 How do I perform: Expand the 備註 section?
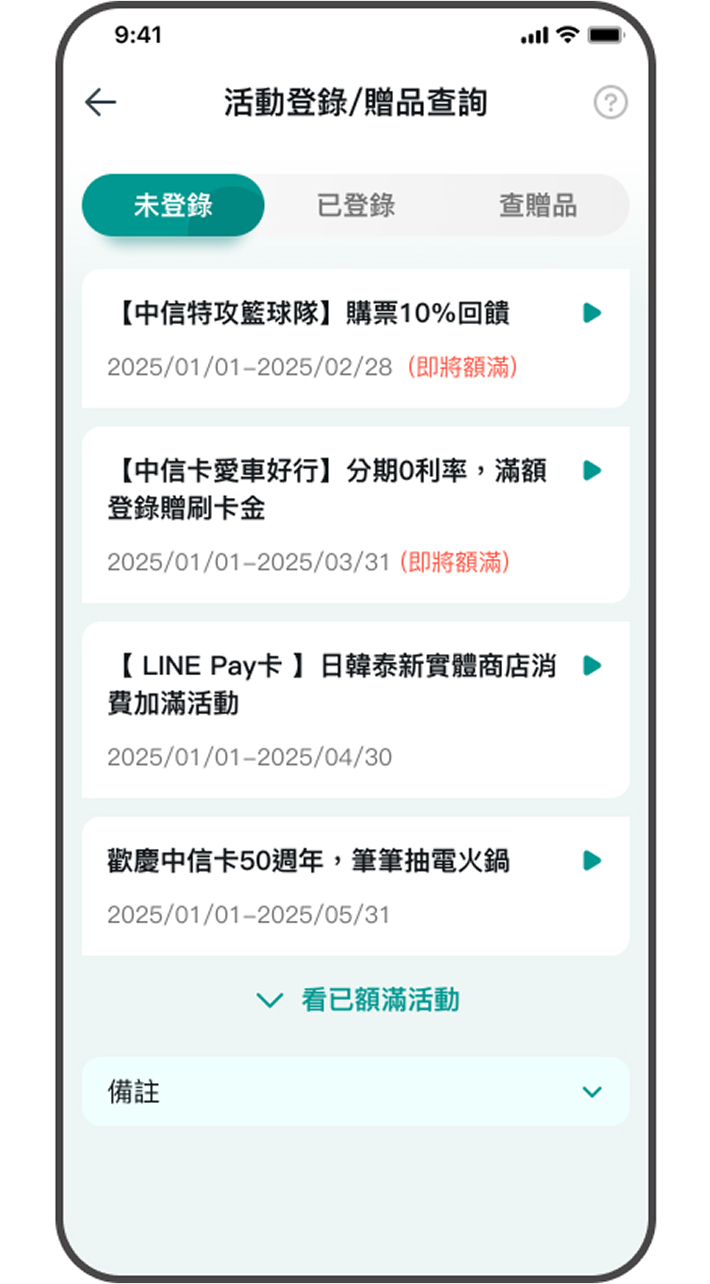[x=355, y=1092]
